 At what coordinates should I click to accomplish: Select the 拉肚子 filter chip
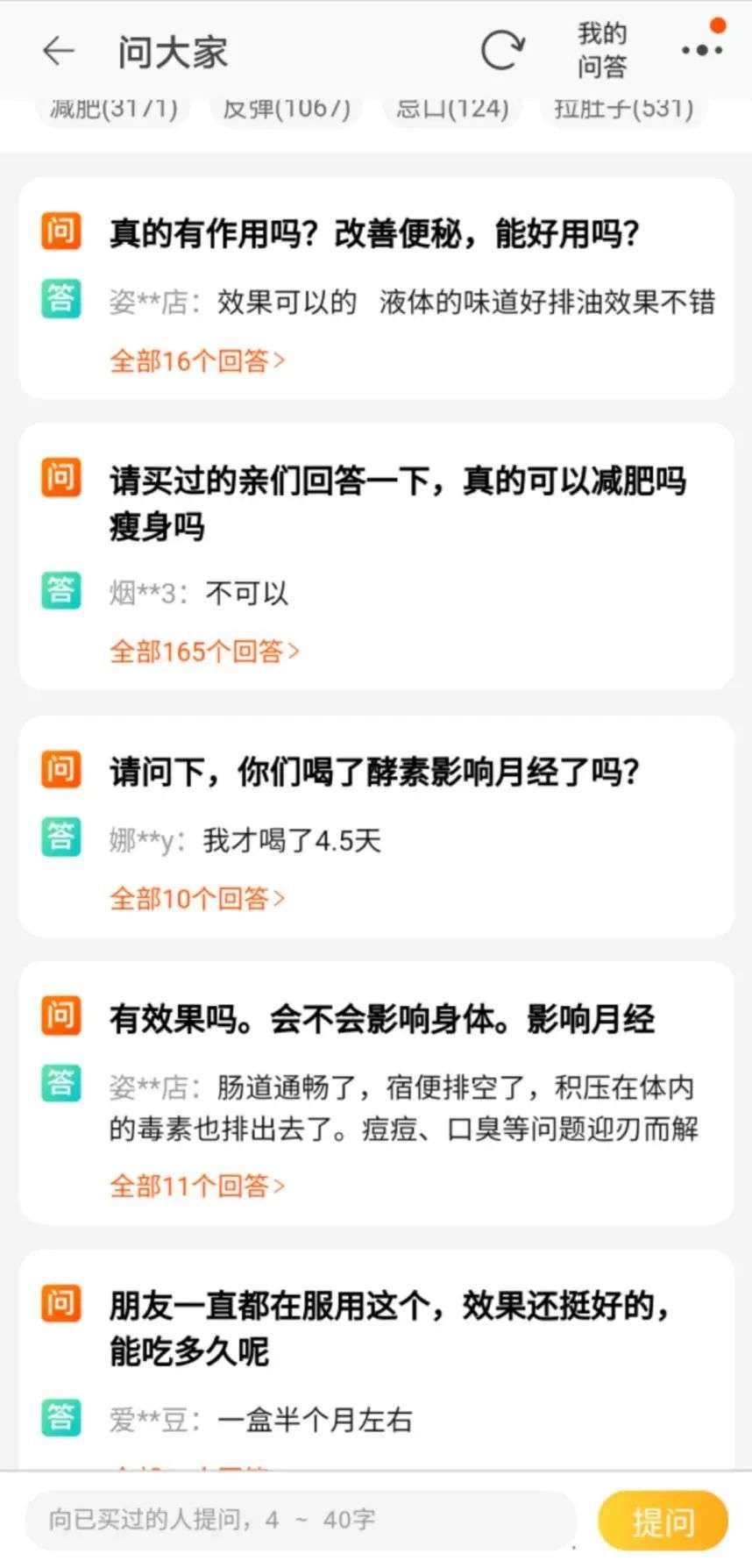(623, 109)
